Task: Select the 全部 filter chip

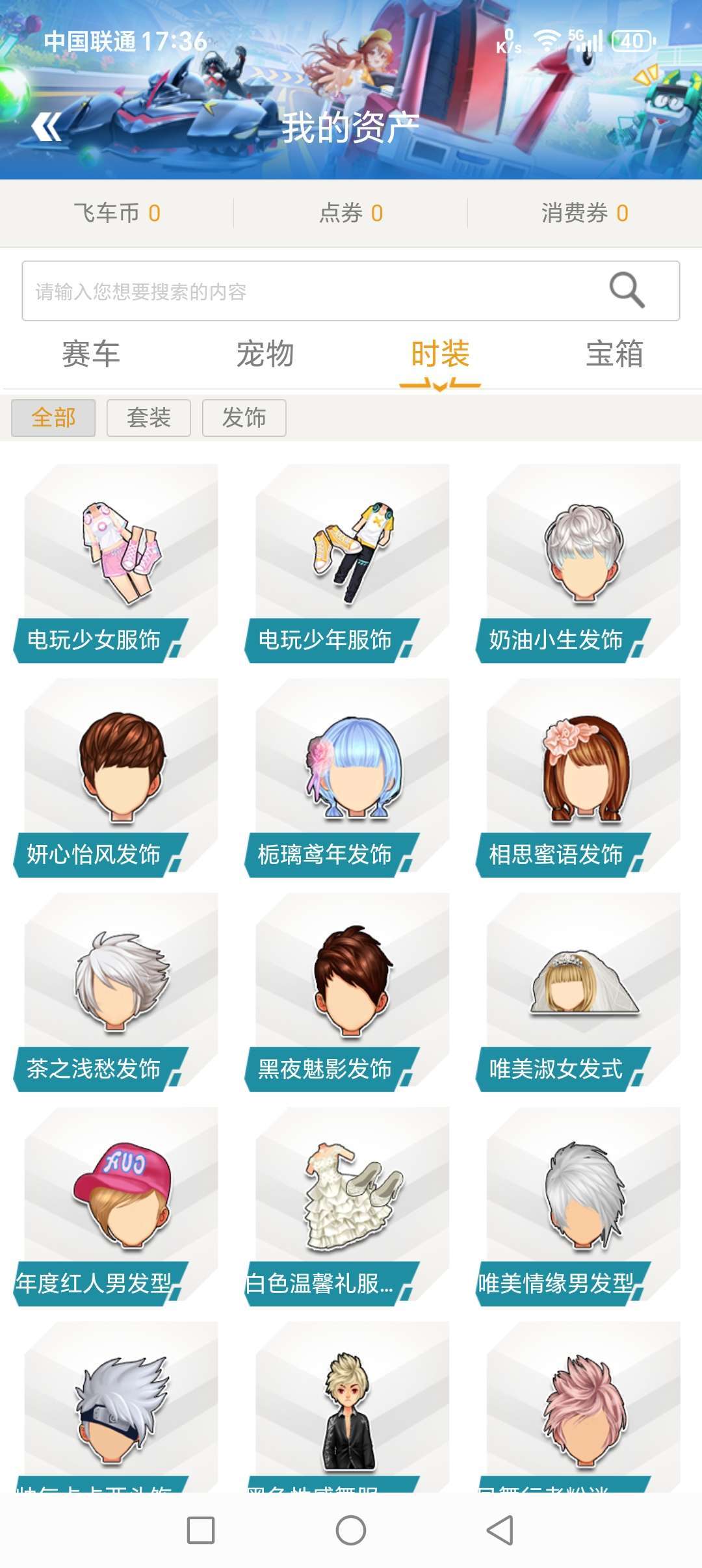Action: coord(53,417)
